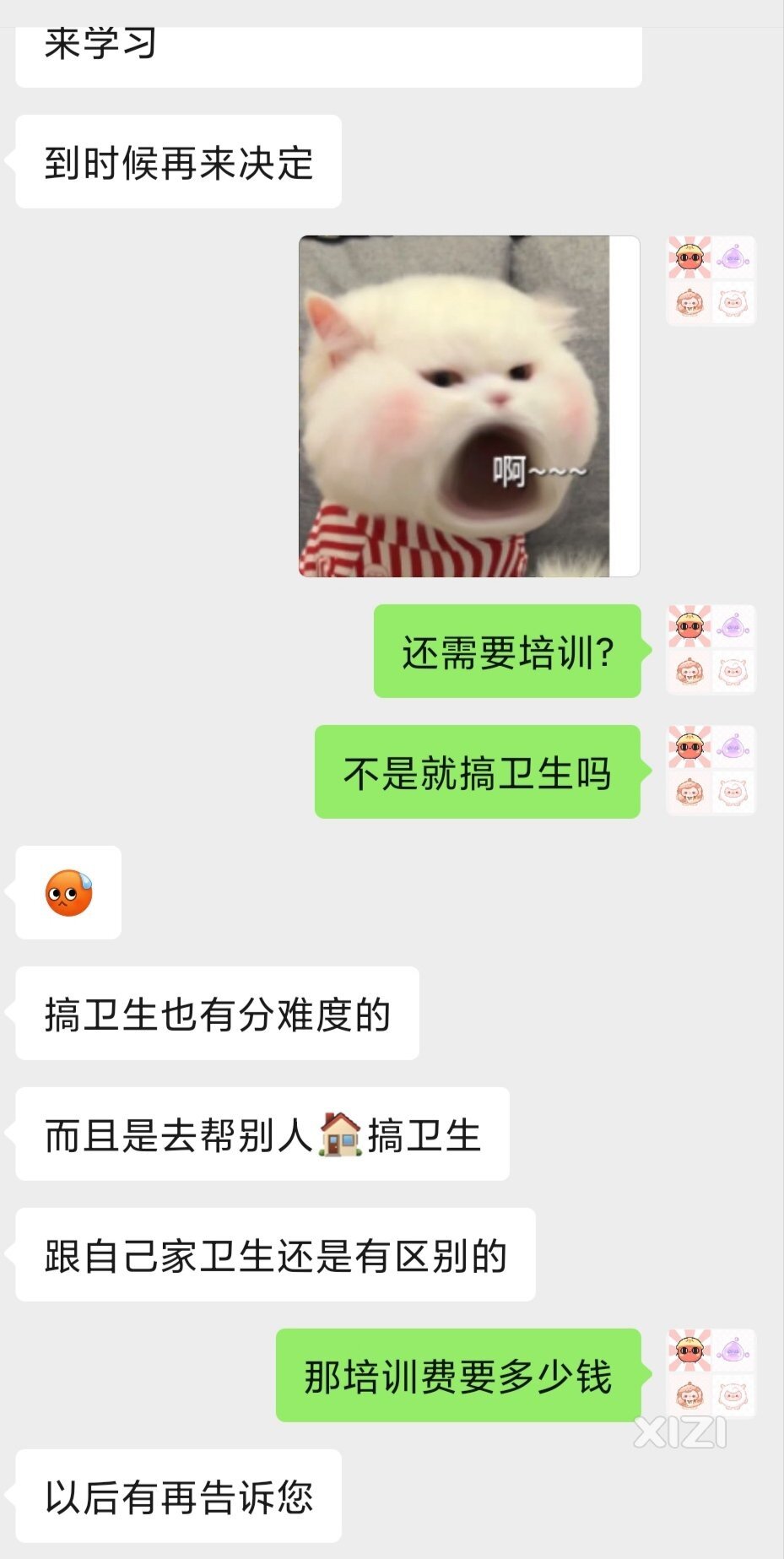This screenshot has width=784, height=1559.
Task: Open sender avatar next to 还需要培训?
Action: coord(711,650)
